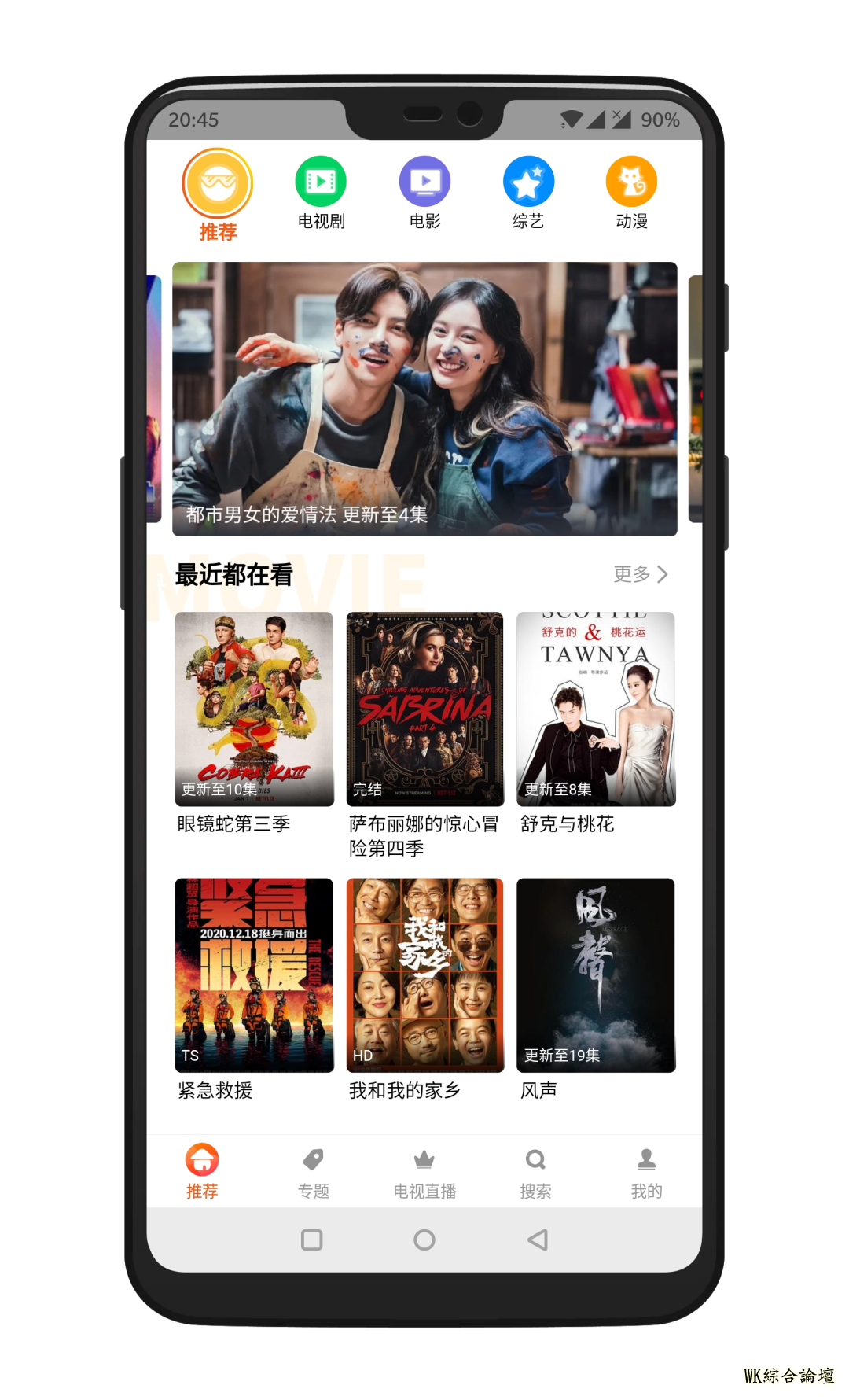849x1400 pixels.
Task: Open 萨布丽娜的惊心冒险第四季
Action: coord(424,709)
